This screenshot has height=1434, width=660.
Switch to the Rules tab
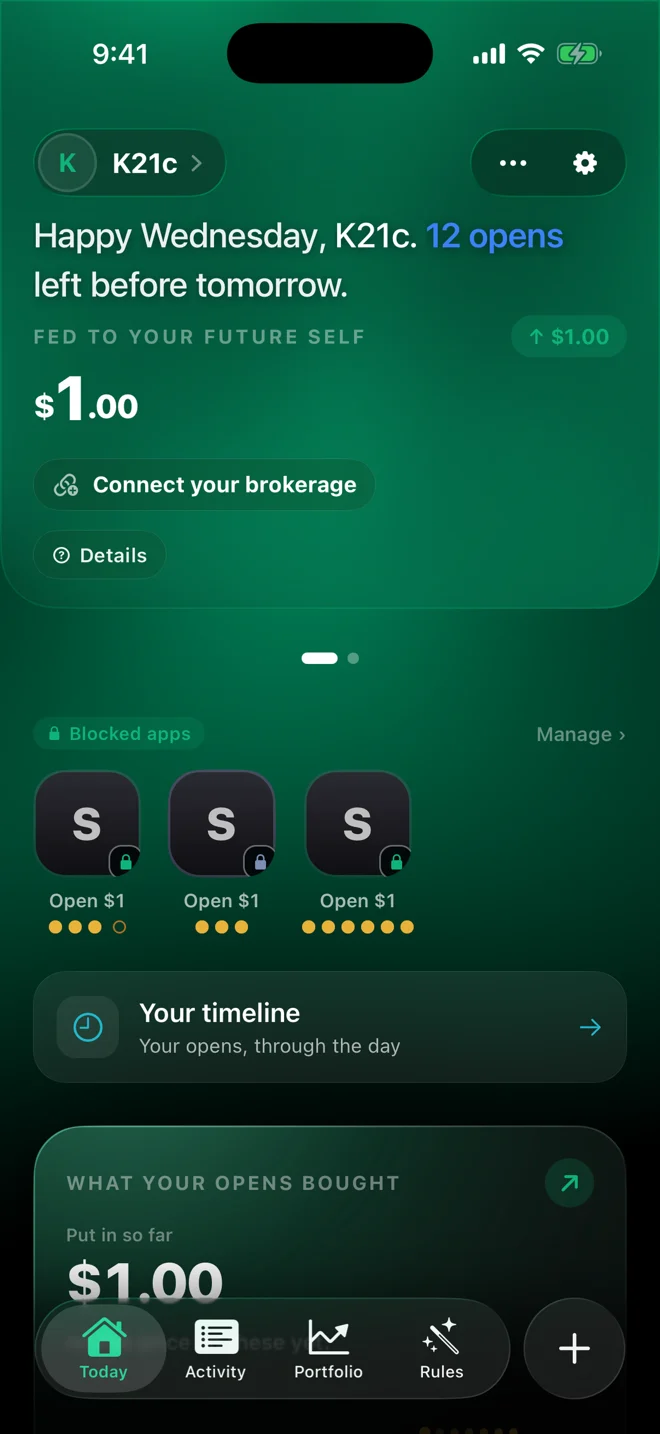click(x=441, y=1349)
